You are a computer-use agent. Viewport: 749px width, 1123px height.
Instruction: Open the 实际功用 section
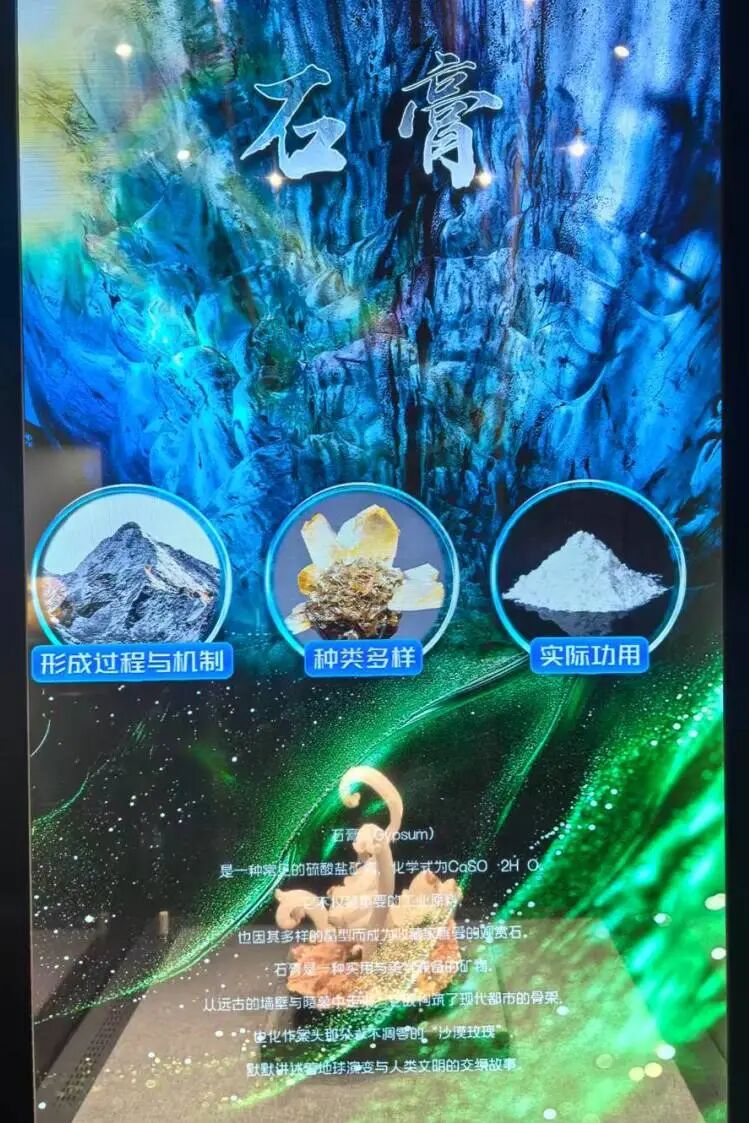tap(589, 655)
